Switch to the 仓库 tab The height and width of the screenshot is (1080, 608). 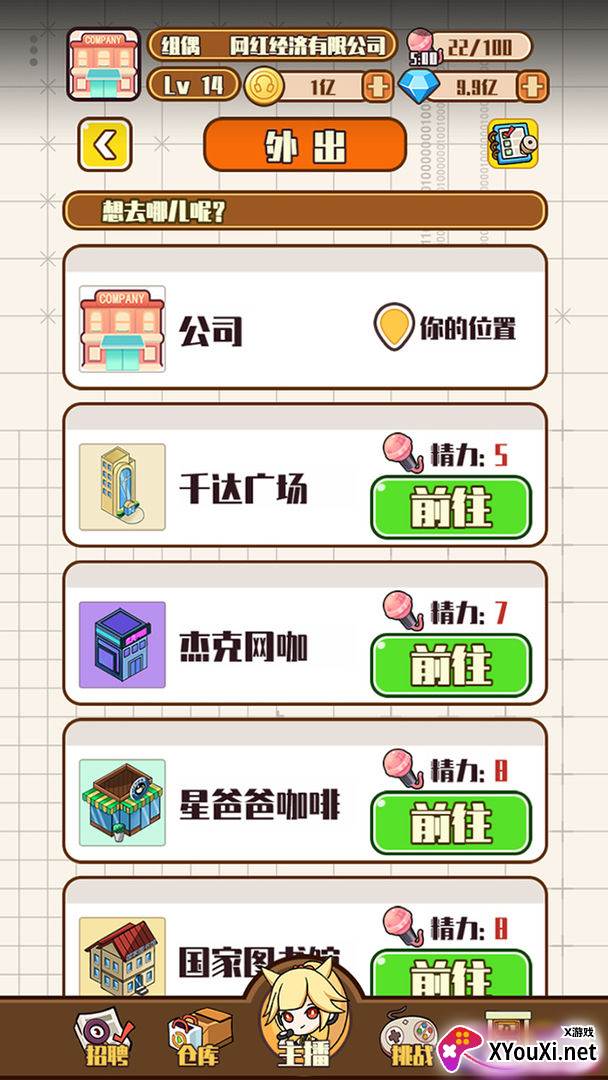pos(200,1039)
